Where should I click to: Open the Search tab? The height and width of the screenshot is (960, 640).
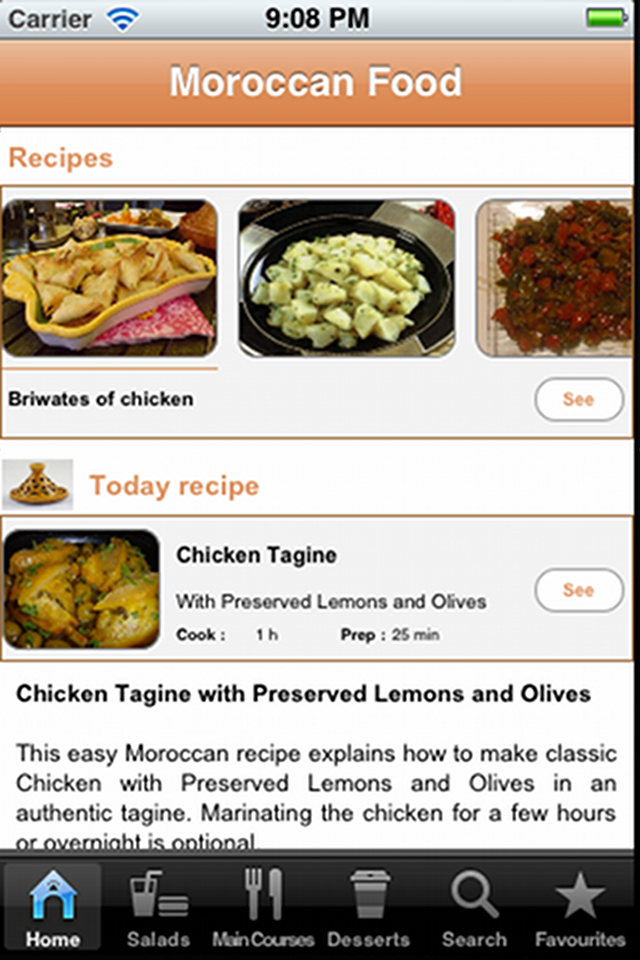tap(474, 908)
